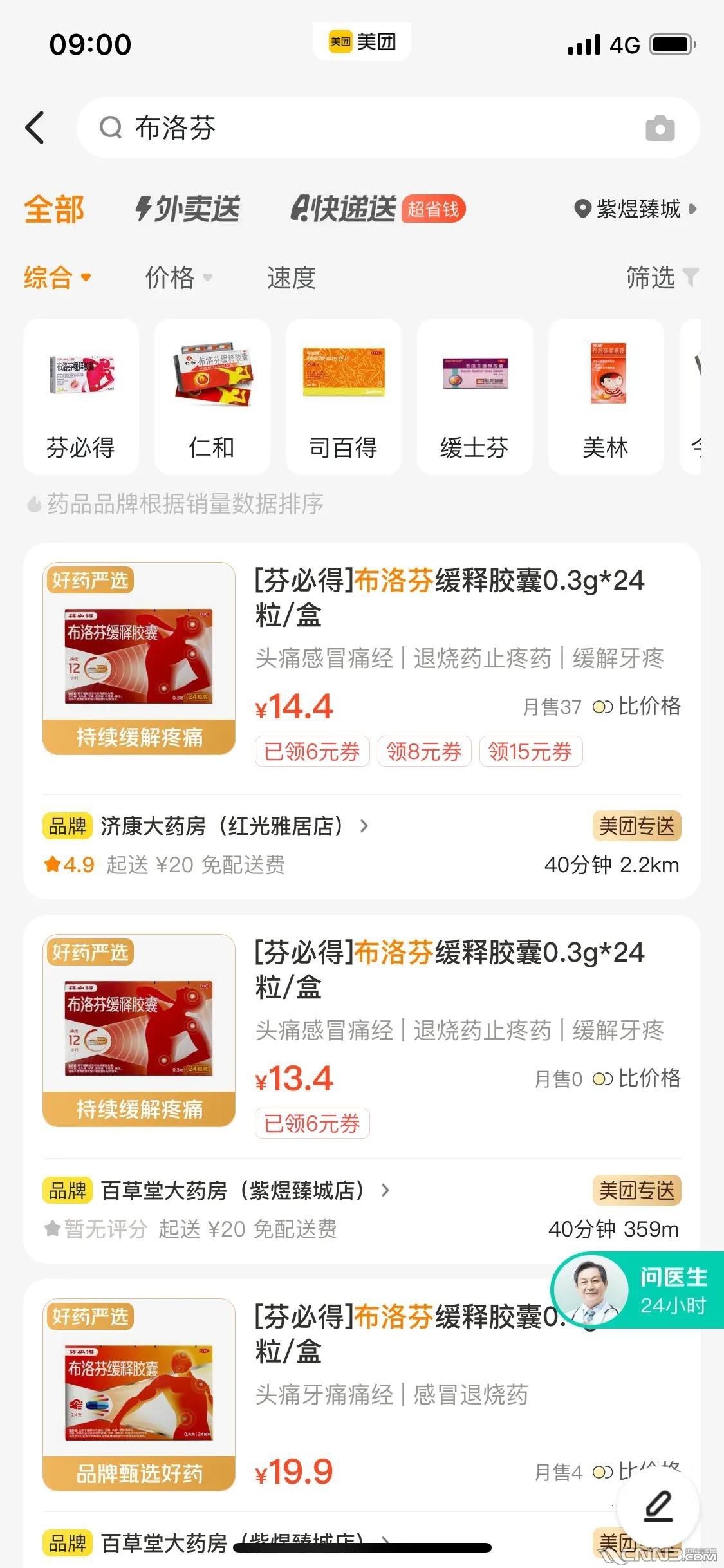Go back using the arrow icon
Screen dimensions: 724x1568
click(x=35, y=127)
